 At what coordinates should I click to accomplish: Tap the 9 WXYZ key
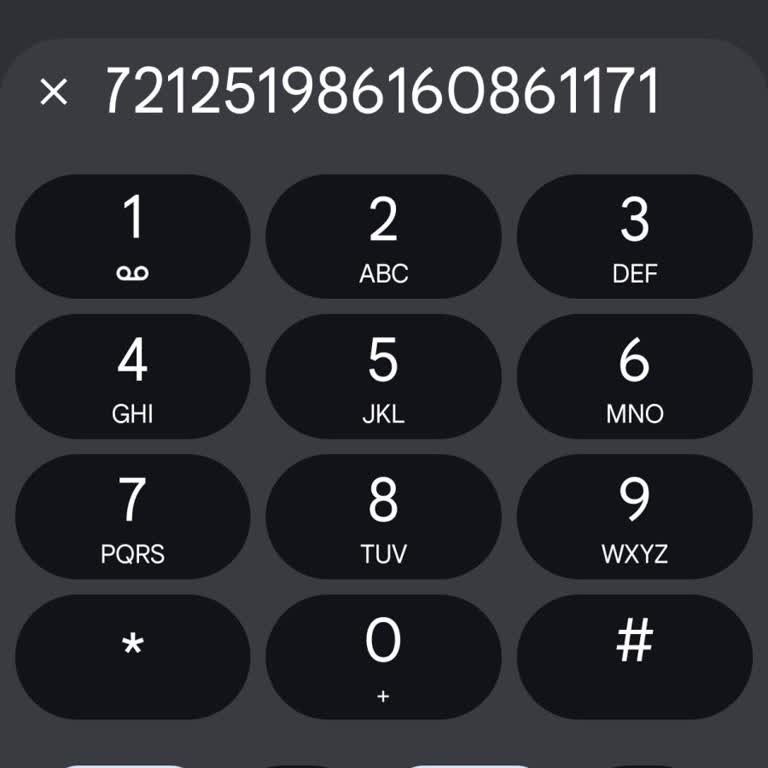(x=634, y=517)
